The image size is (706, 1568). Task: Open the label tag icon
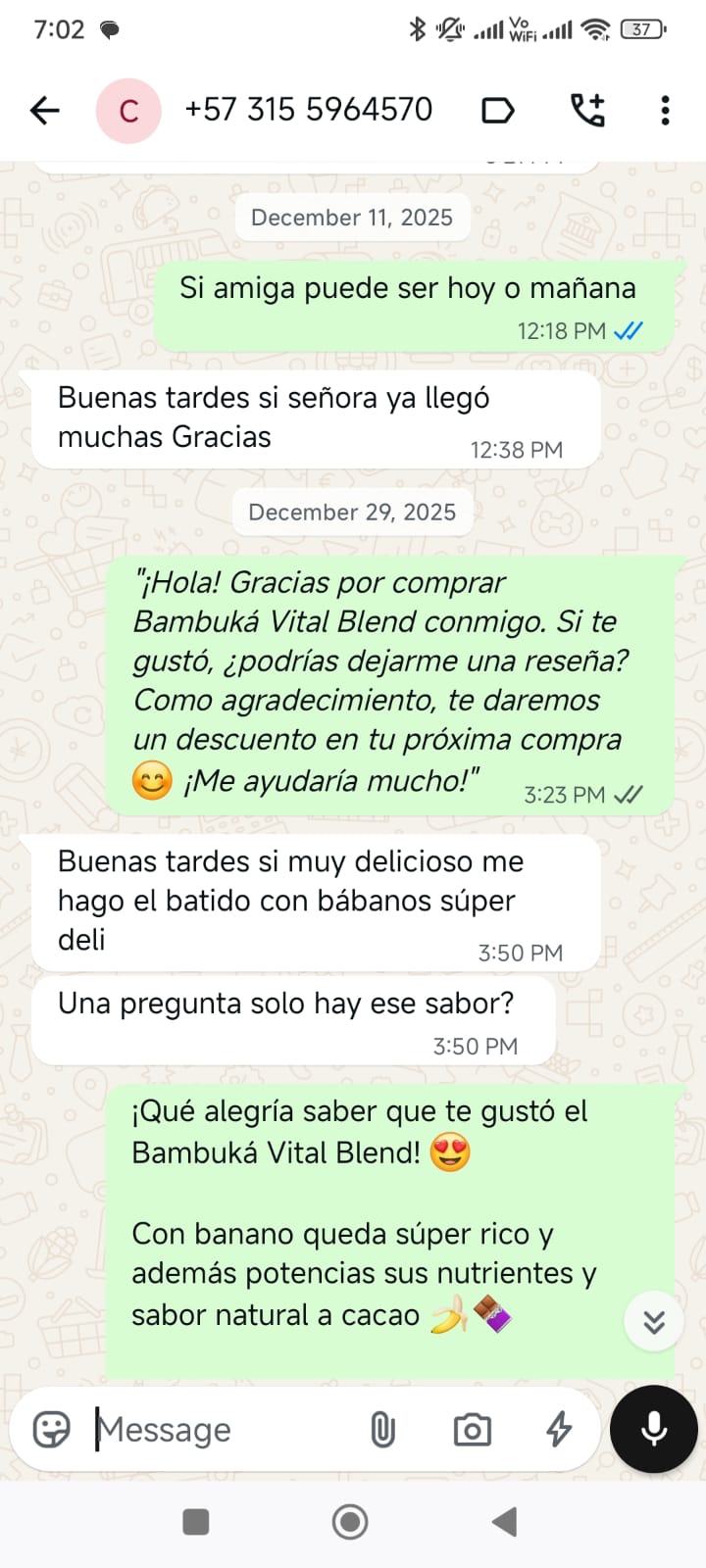click(x=498, y=111)
